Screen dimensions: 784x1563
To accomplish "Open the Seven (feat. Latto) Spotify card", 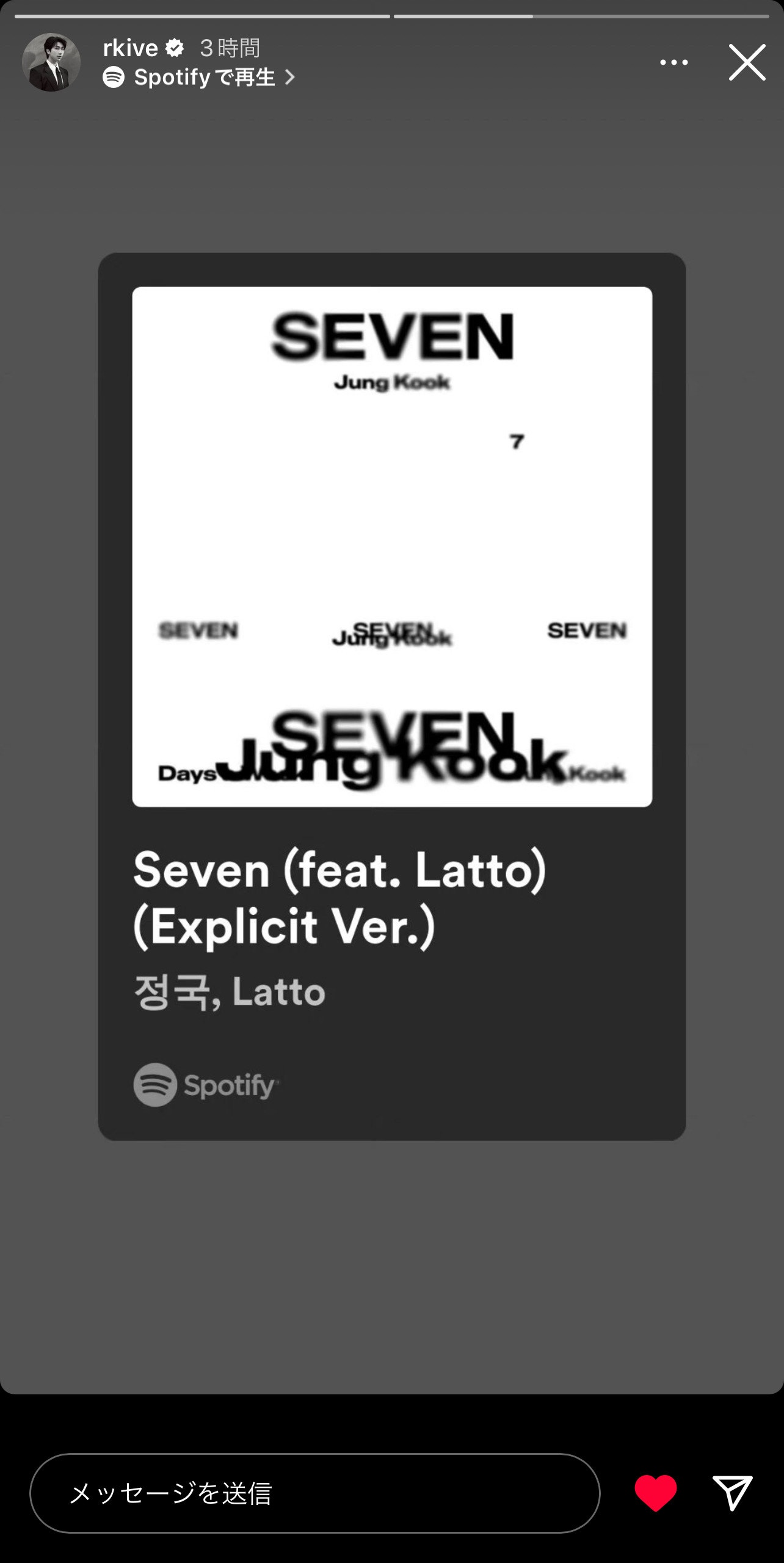I will pos(392,696).
